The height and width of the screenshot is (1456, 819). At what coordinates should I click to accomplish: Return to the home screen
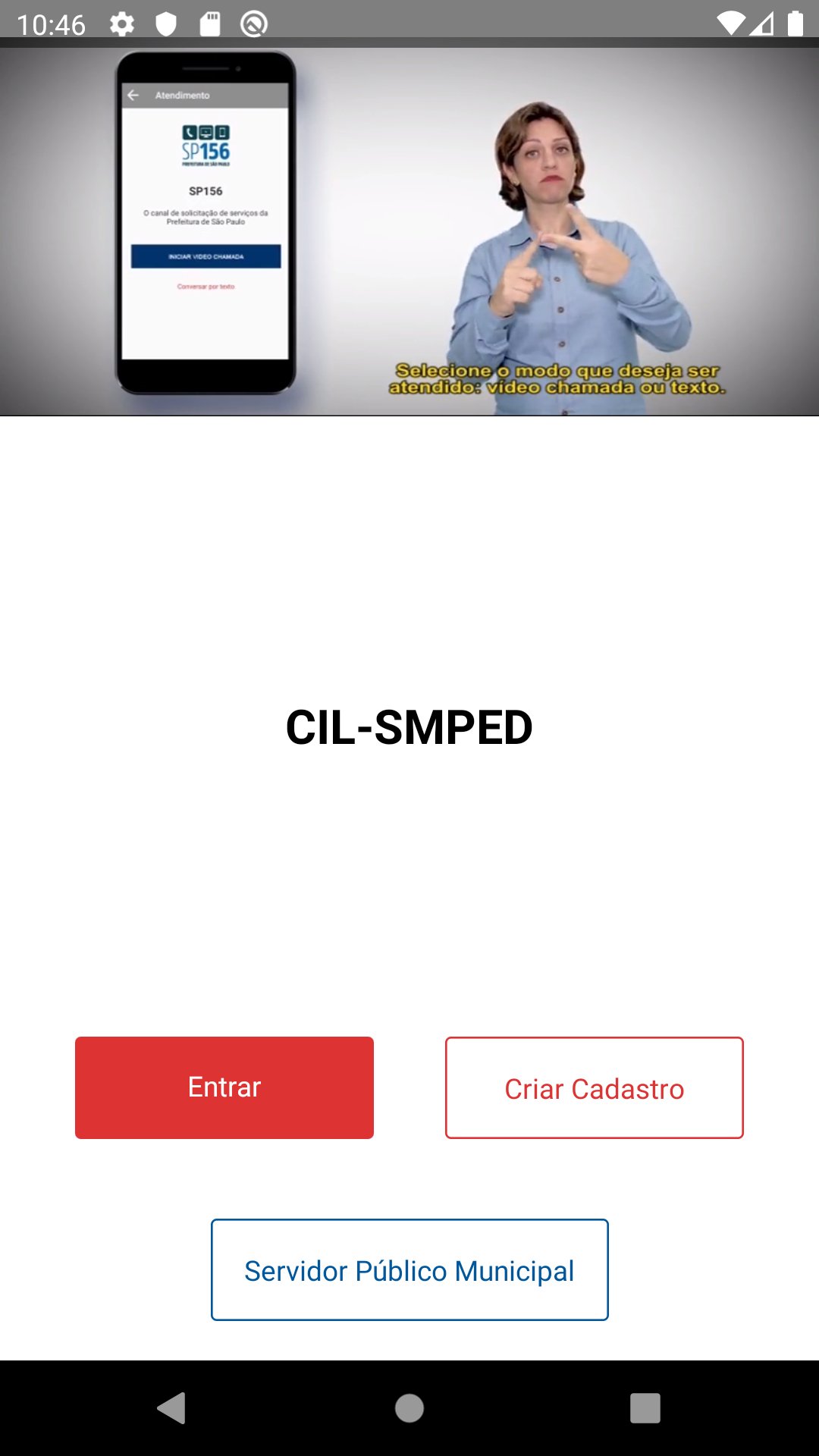pos(409,1408)
